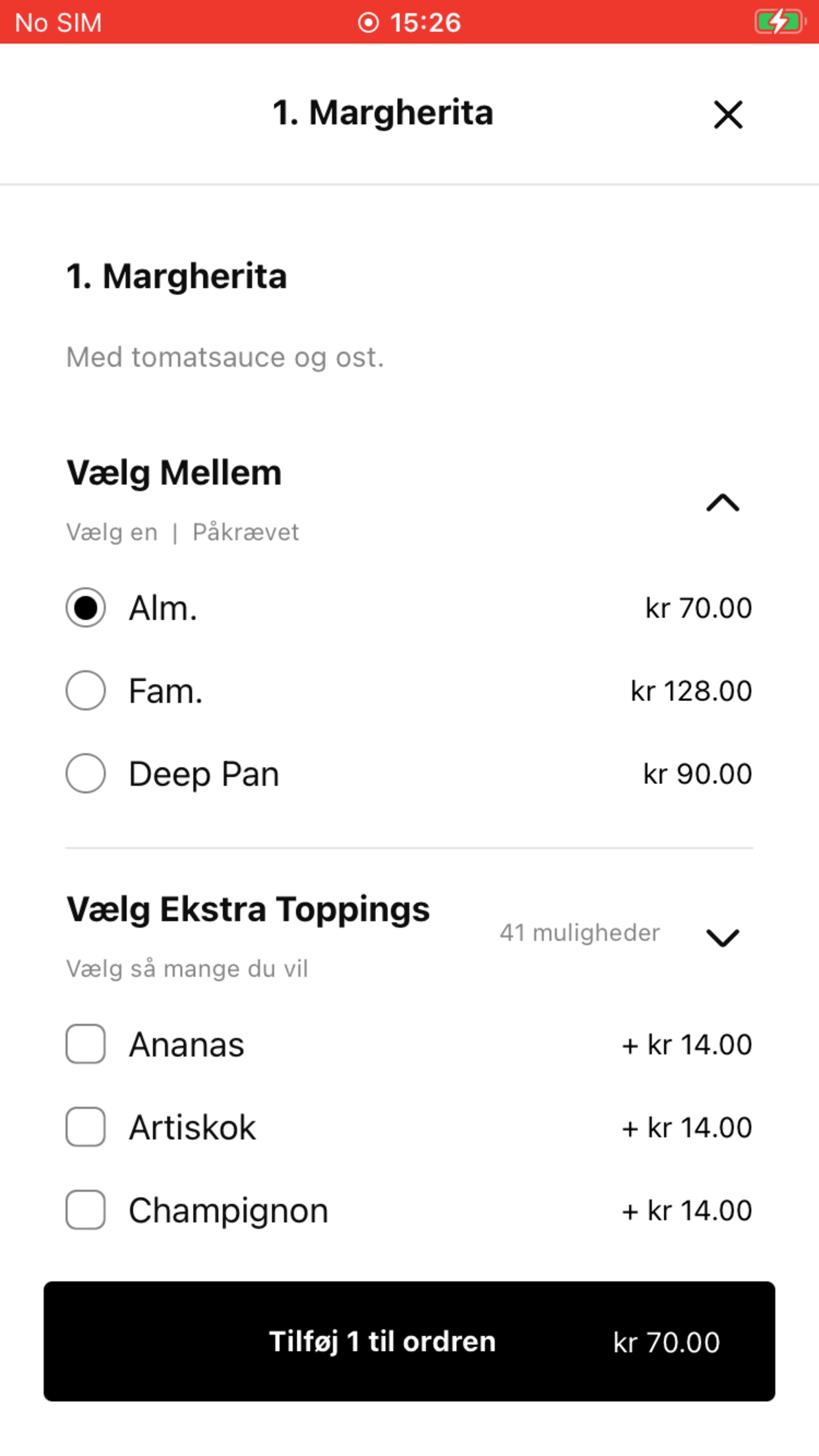
Task: Add Artiskok as extra topping
Action: coord(86,1127)
